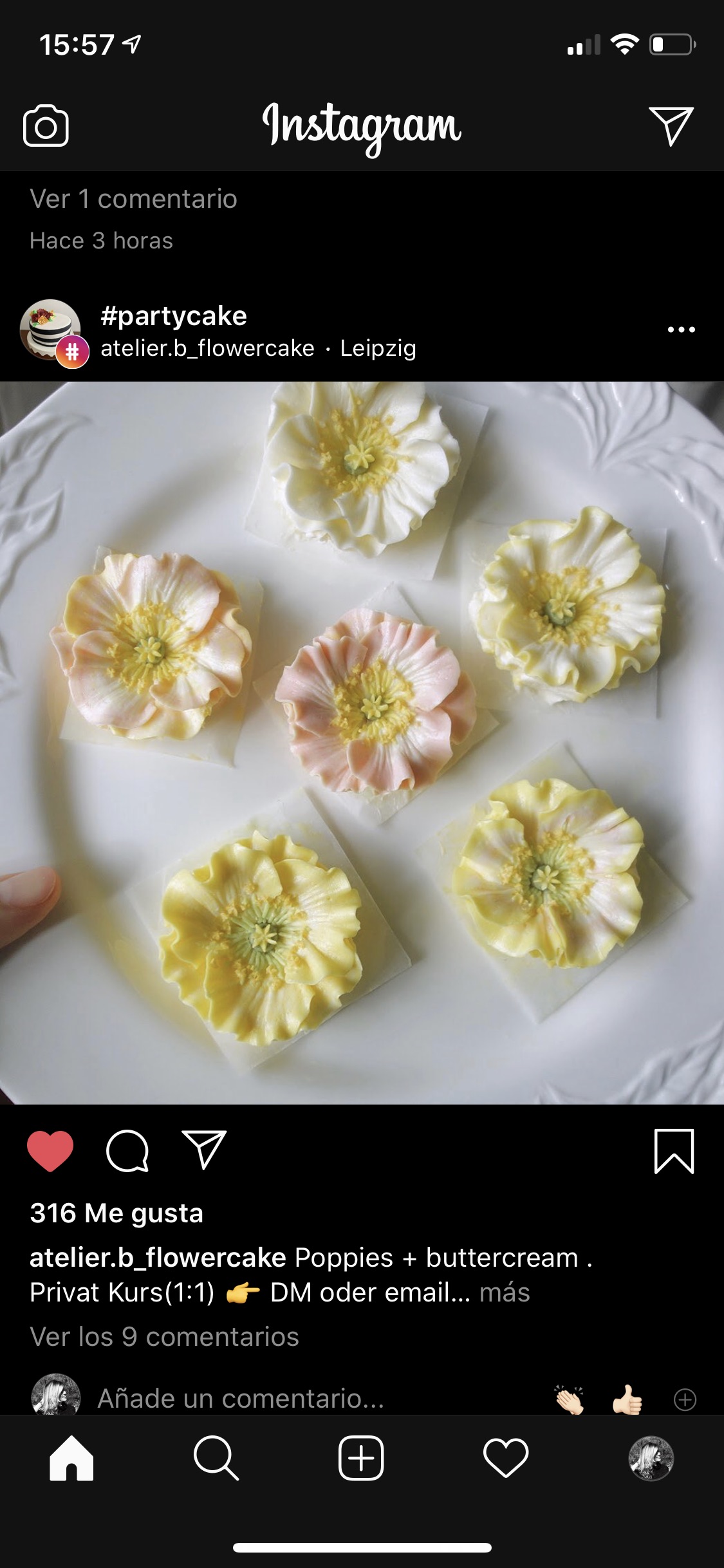Tap the "Añade un comentario..." field
724x1568 pixels.
(241, 1398)
